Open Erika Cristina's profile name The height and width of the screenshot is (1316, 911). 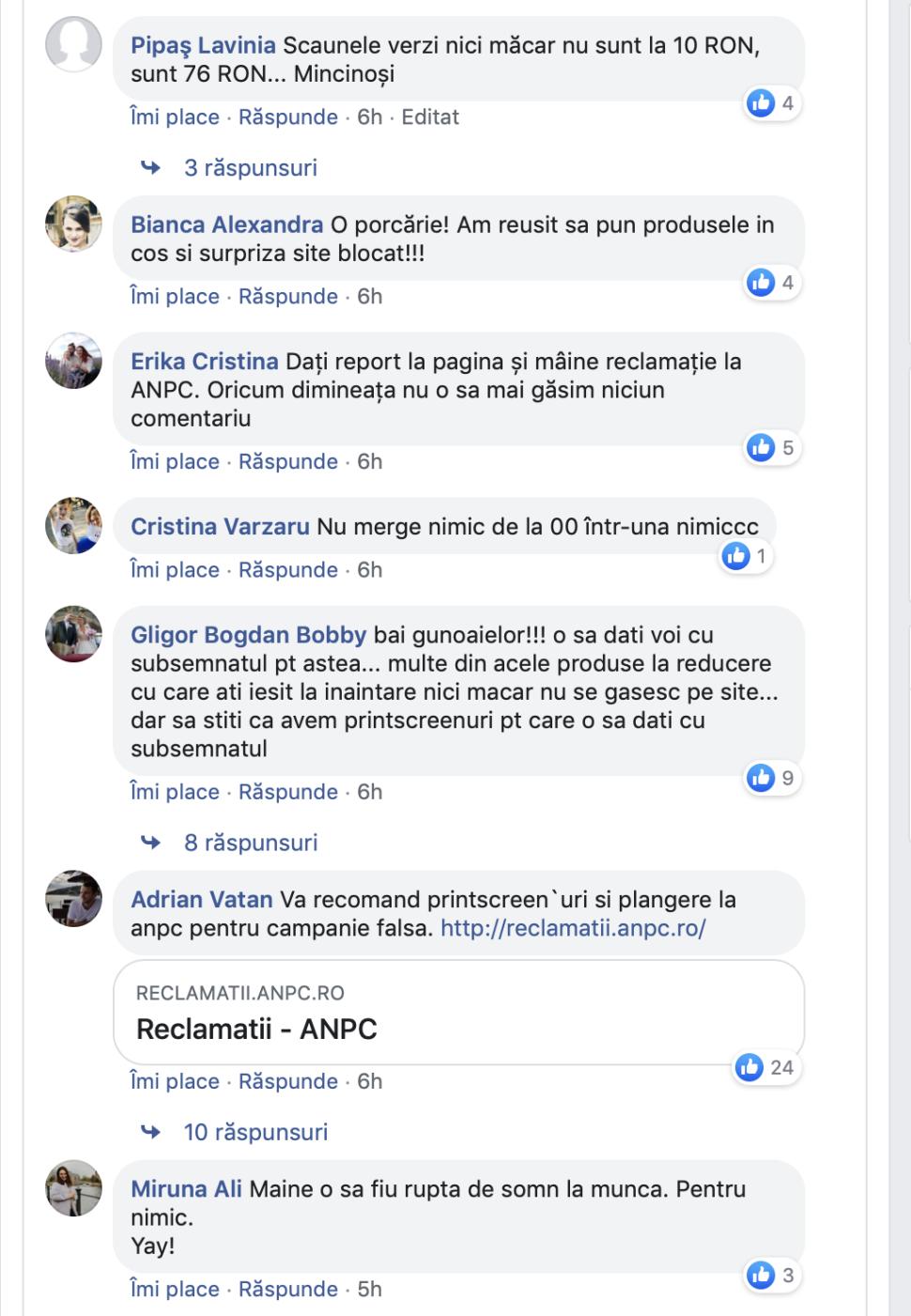tap(204, 362)
